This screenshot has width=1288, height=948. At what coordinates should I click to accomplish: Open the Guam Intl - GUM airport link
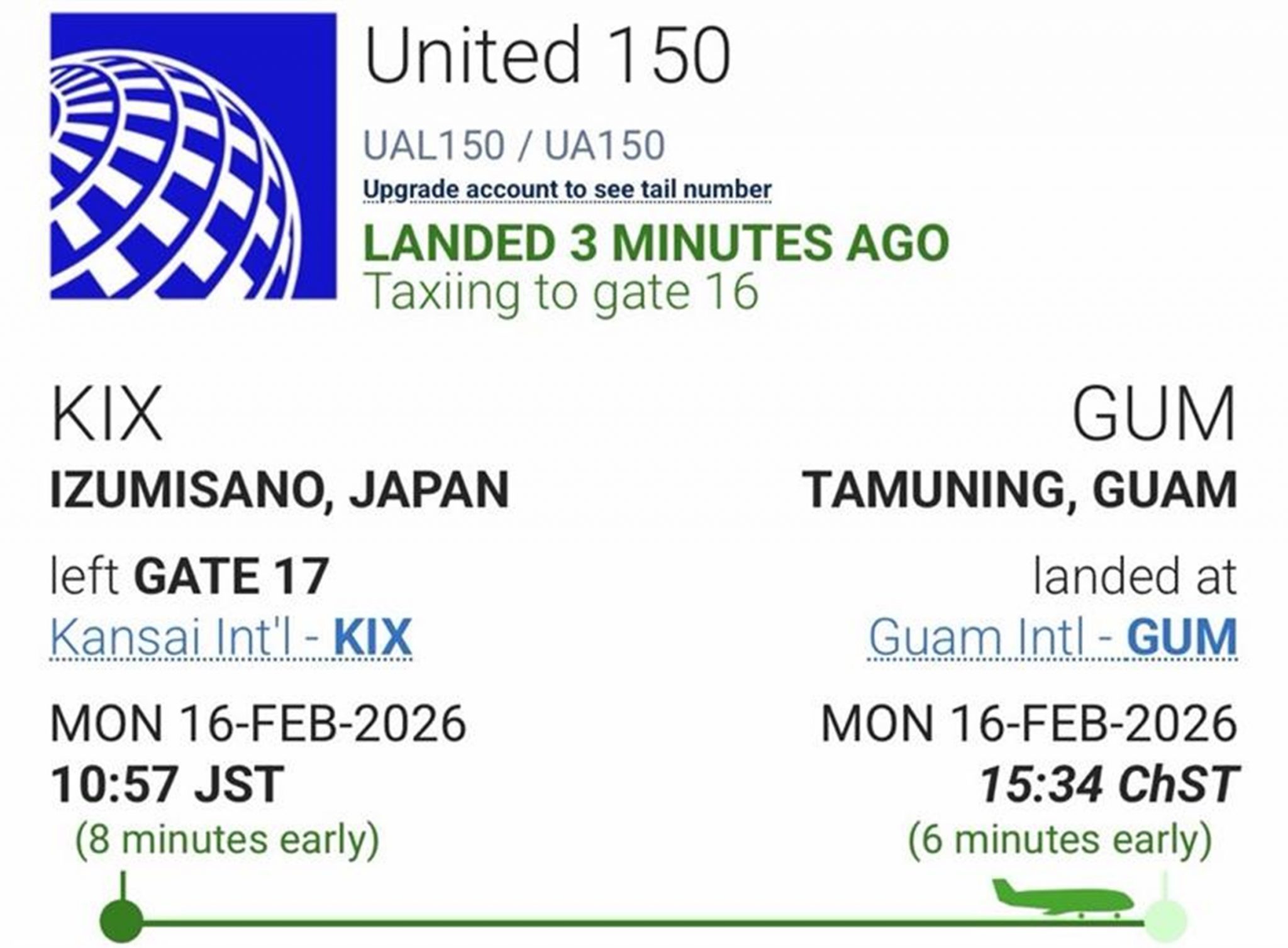(1052, 637)
